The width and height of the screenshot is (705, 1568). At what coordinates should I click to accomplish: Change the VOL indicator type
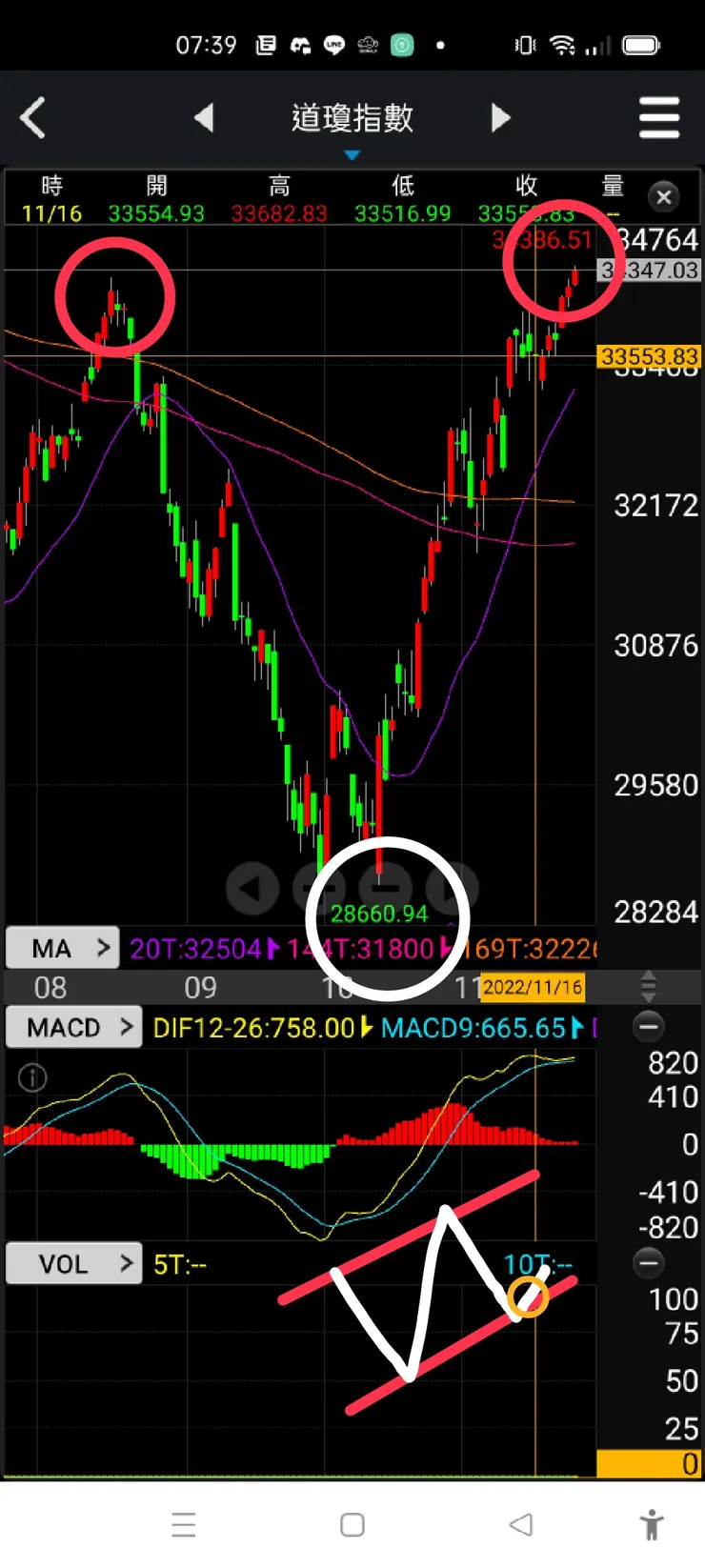[74, 1264]
